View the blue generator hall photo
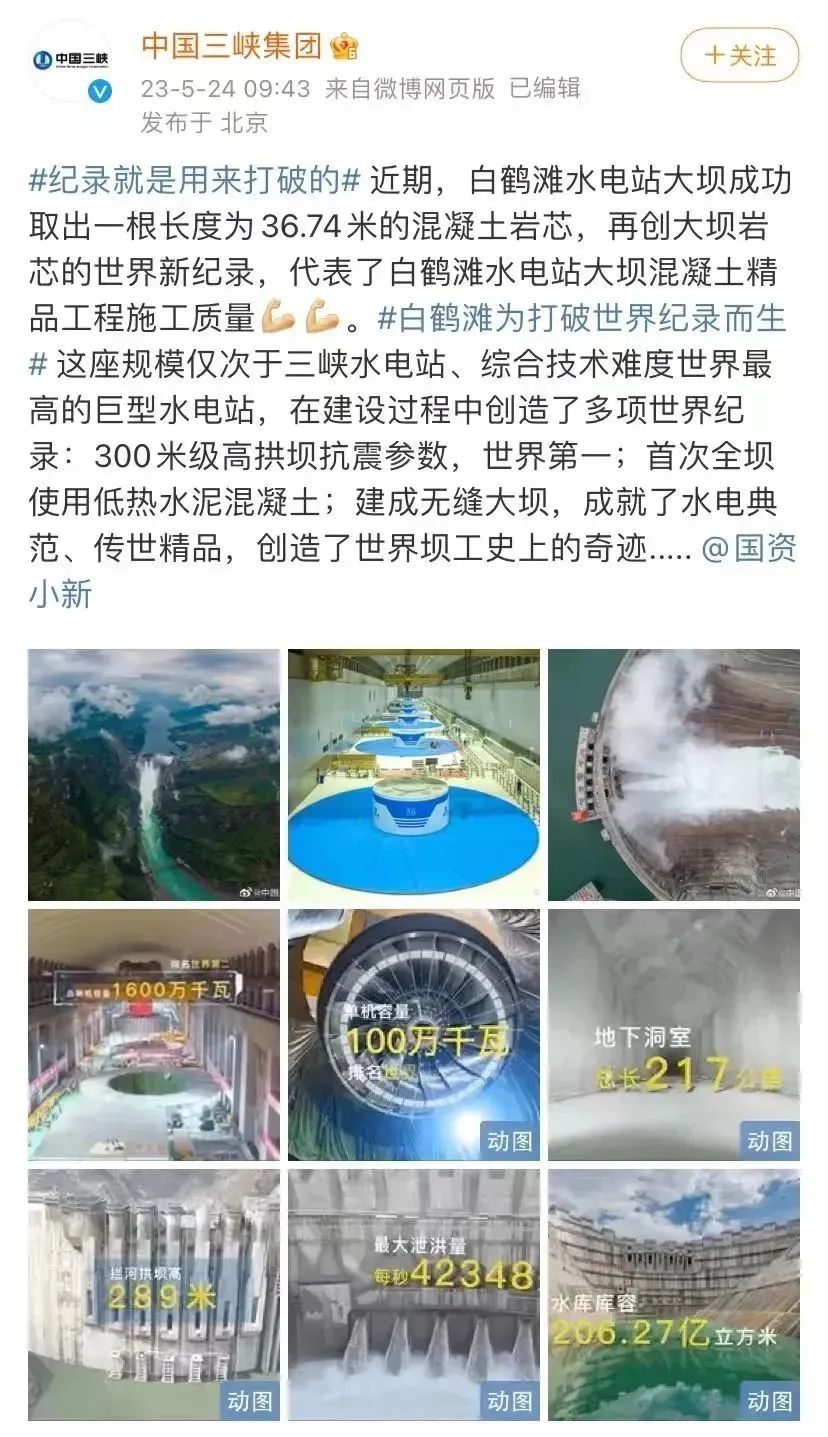Viewport: 828px width, 1437px height. (x=414, y=775)
